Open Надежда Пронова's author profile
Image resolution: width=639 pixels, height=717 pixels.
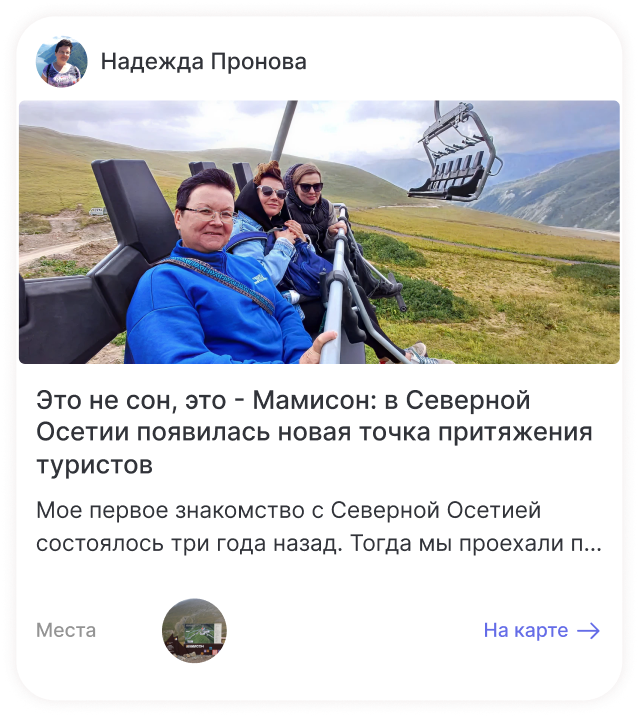tap(203, 62)
